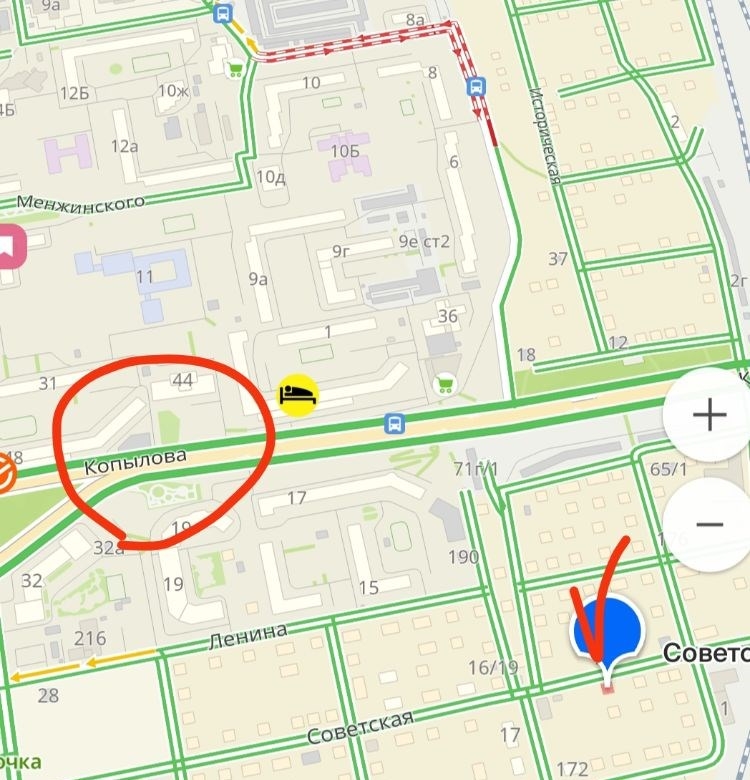This screenshot has height=780, width=750.
Task: Open the yellow hotel bed marker
Action: [x=297, y=393]
